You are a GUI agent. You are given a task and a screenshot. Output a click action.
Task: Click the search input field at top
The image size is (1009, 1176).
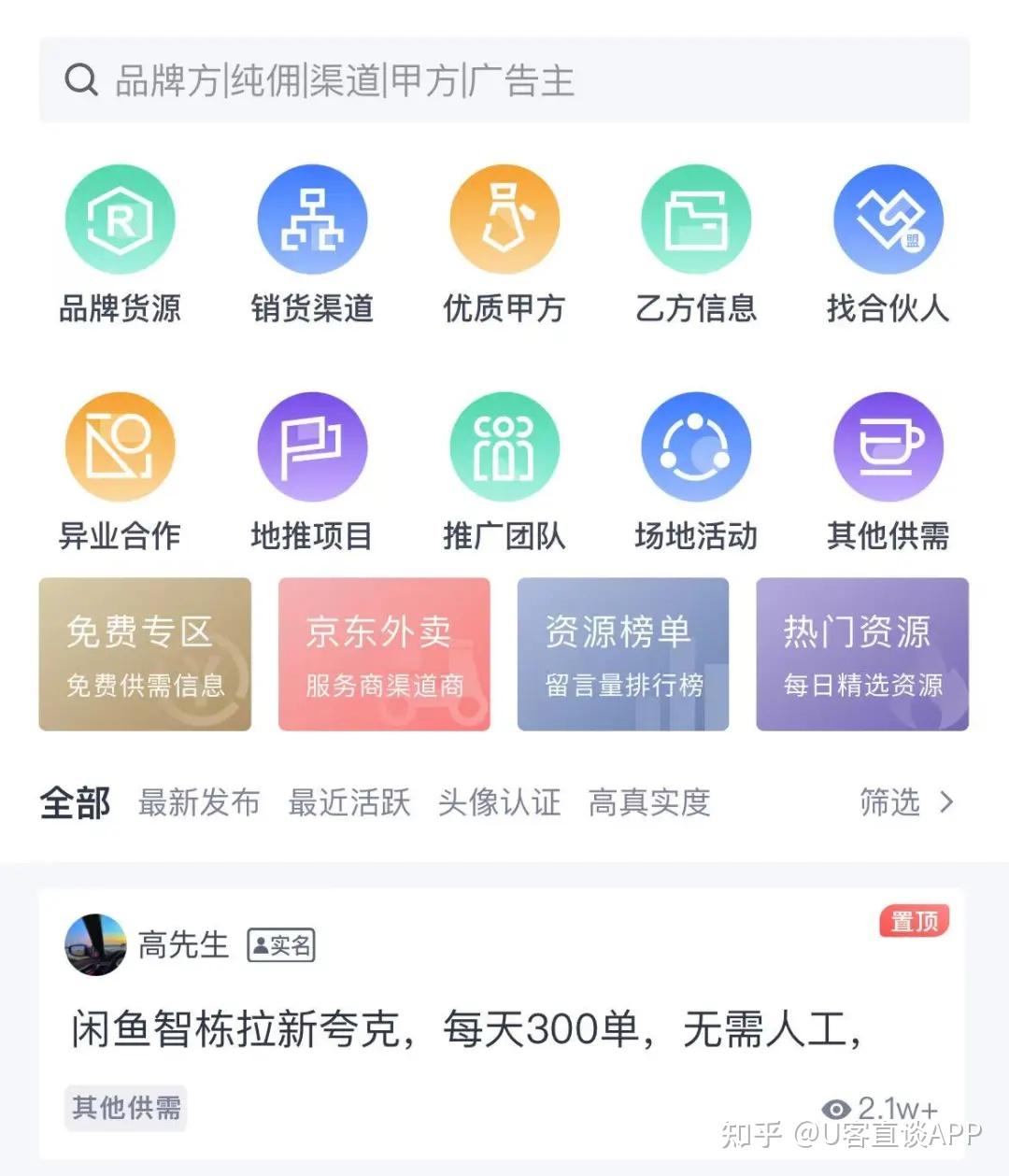[504, 78]
